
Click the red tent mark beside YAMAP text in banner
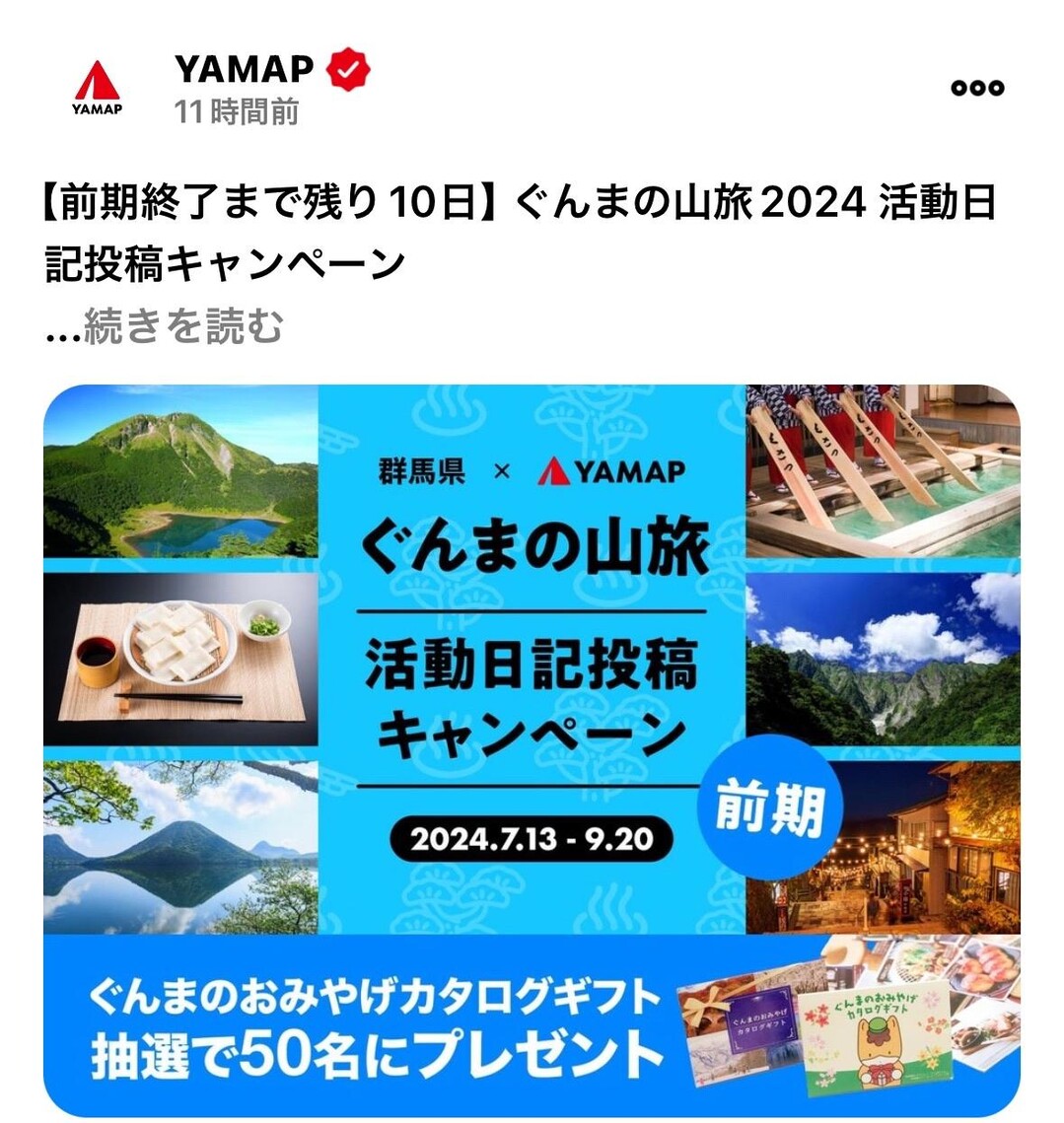555,471
